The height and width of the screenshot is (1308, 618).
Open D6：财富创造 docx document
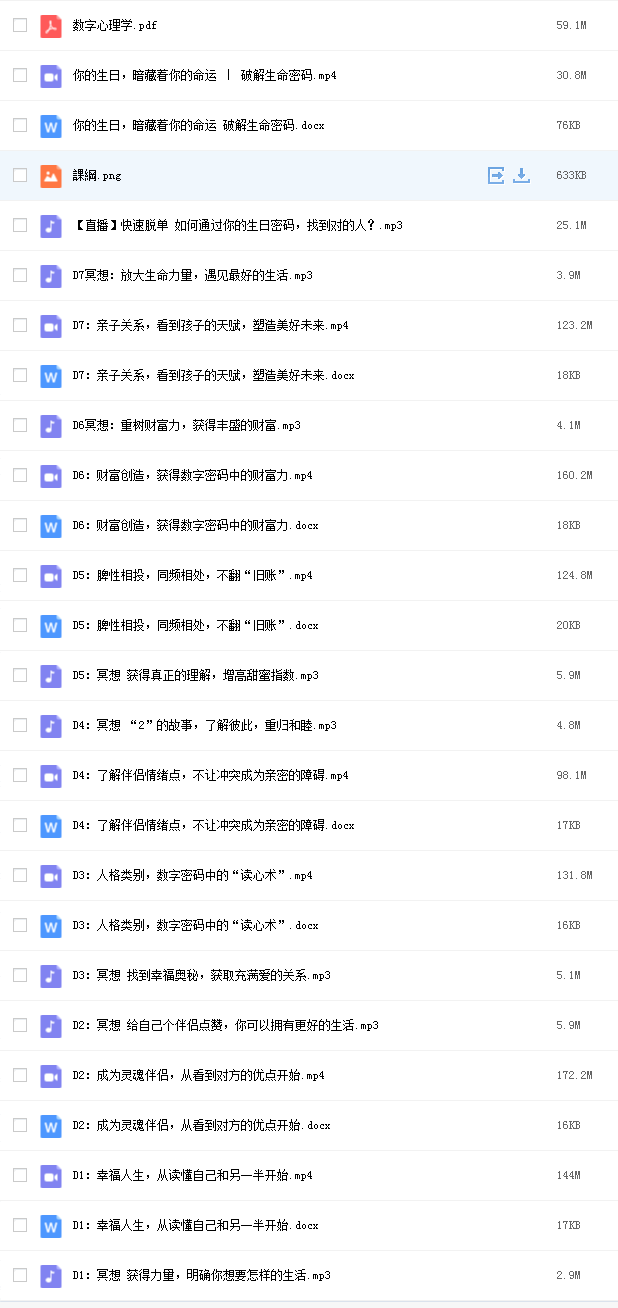[196, 525]
